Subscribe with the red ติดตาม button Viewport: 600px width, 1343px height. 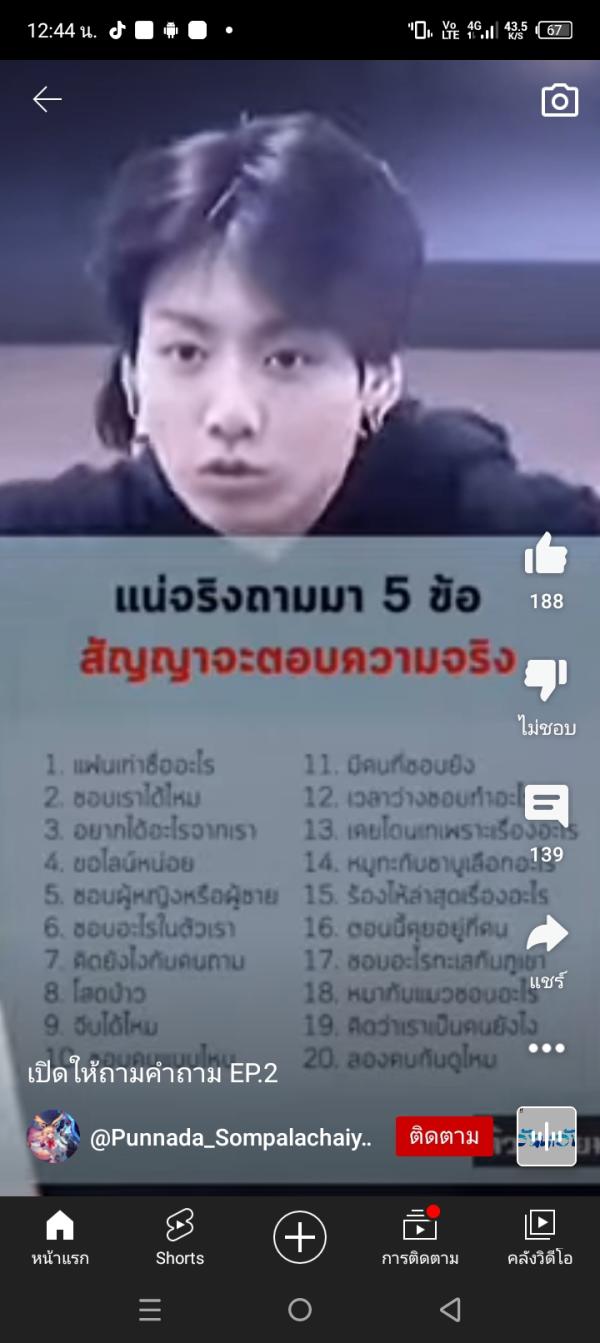[x=444, y=1137]
